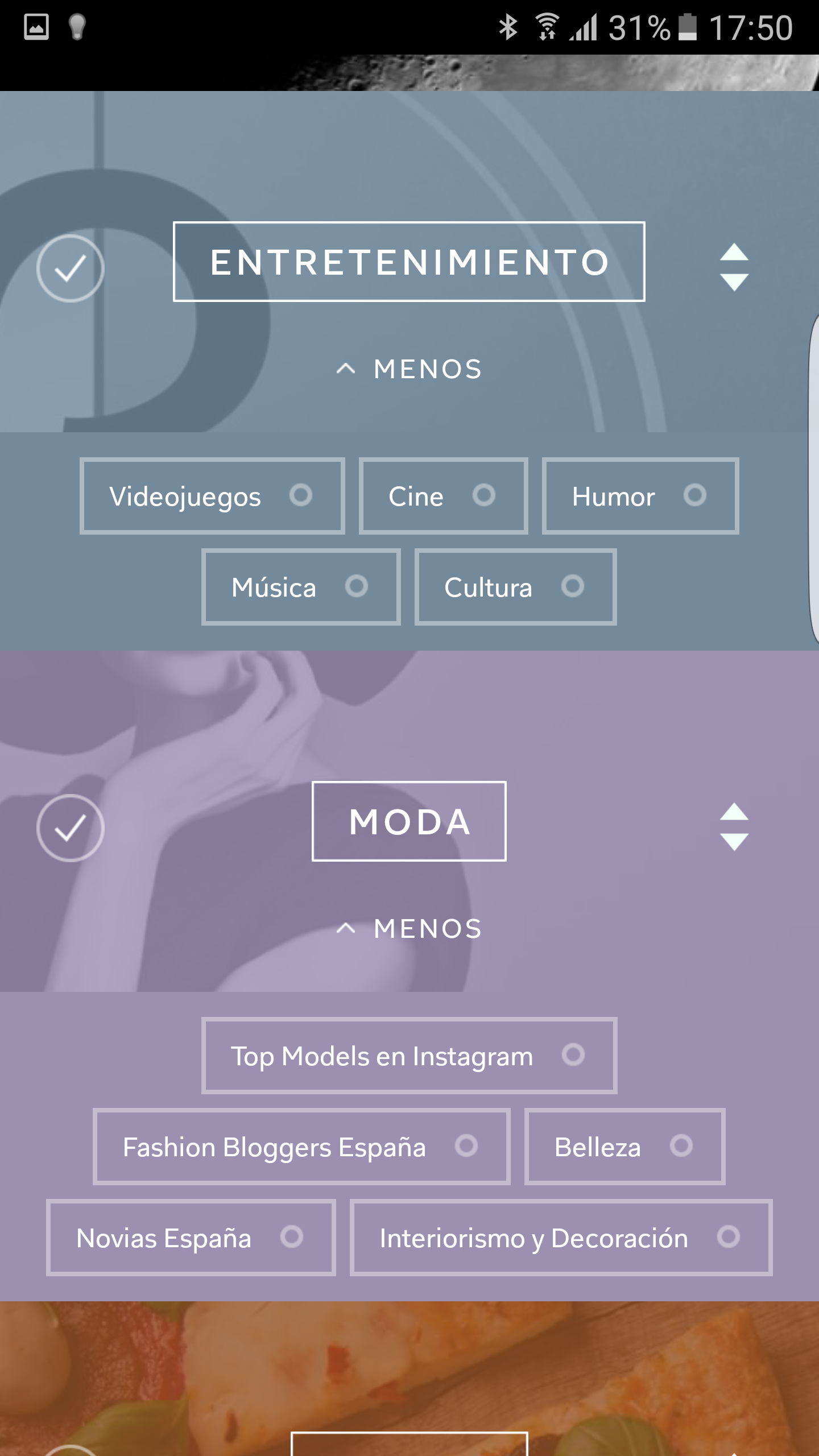
Task: Choose Fashion Bloggers España
Action: click(x=301, y=1147)
